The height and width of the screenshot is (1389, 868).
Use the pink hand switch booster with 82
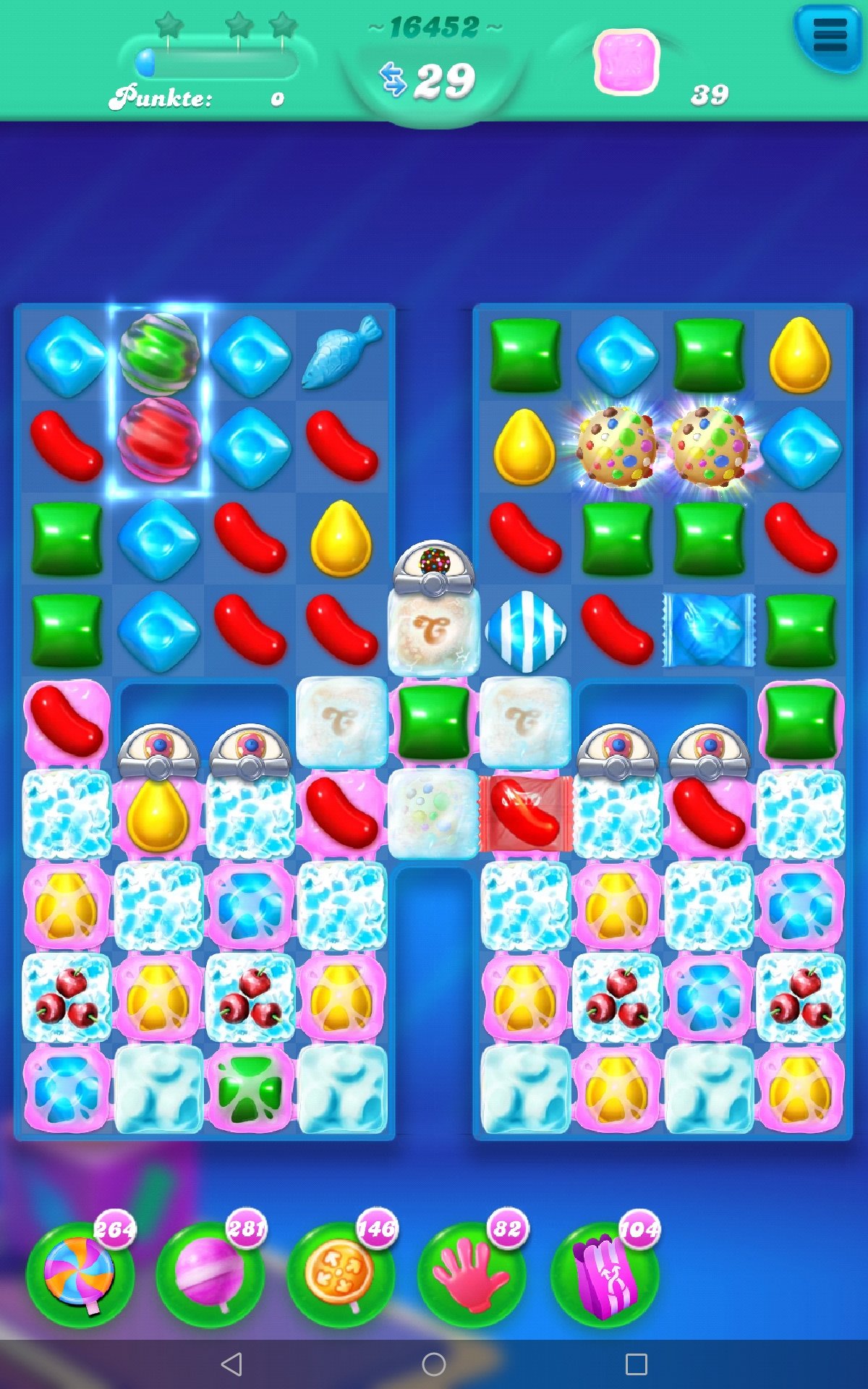pyautogui.click(x=472, y=1273)
